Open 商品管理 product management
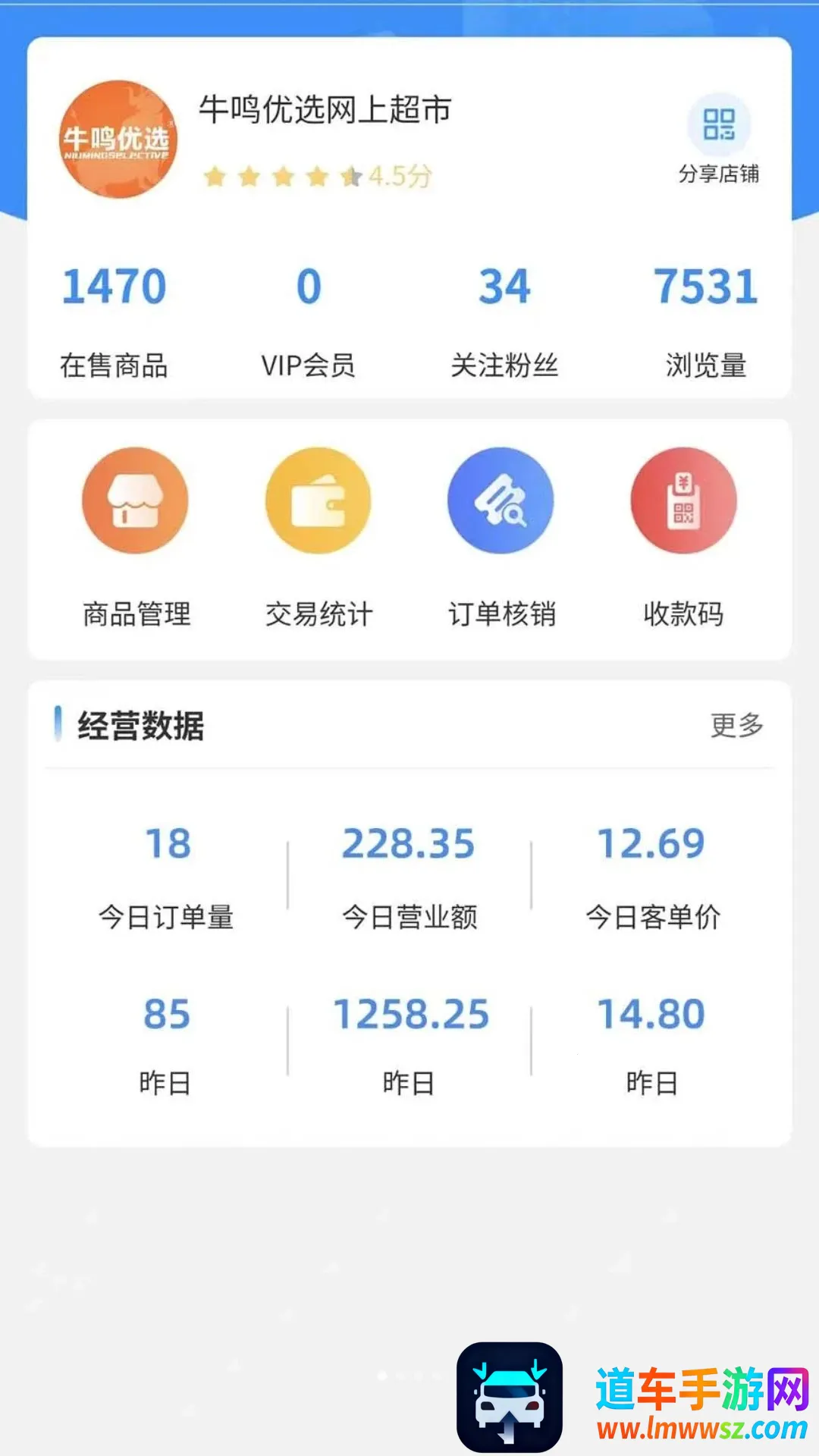The width and height of the screenshot is (819, 1456). pyautogui.click(x=136, y=500)
